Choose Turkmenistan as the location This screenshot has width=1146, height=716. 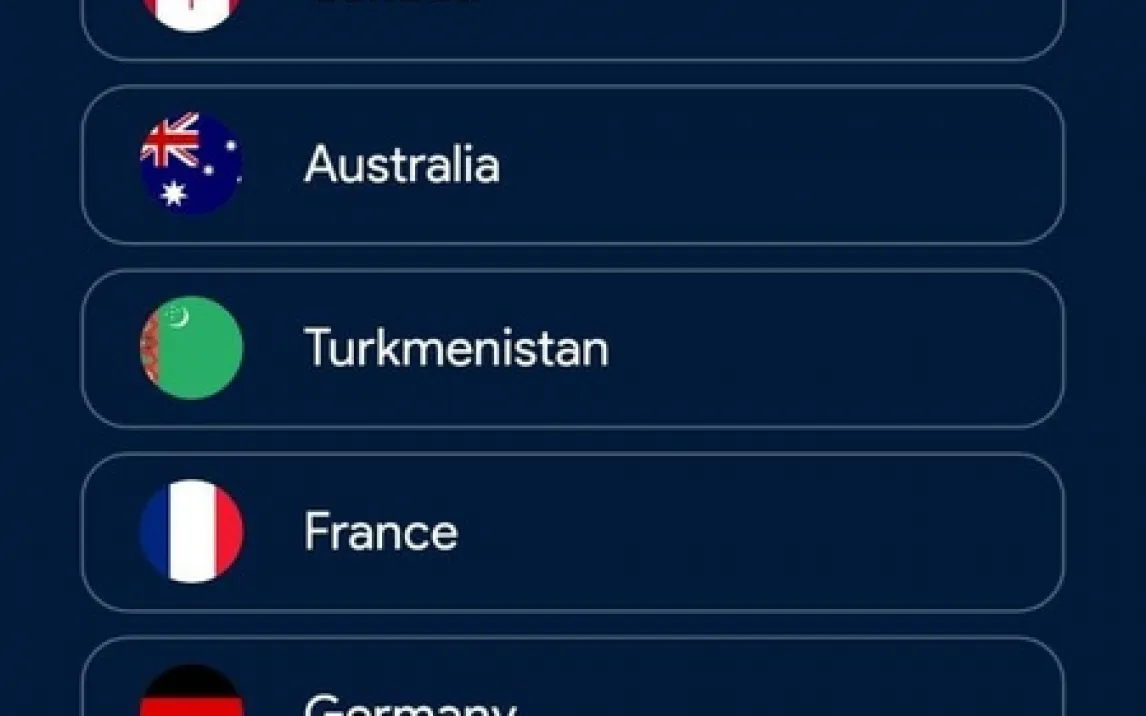tap(572, 348)
